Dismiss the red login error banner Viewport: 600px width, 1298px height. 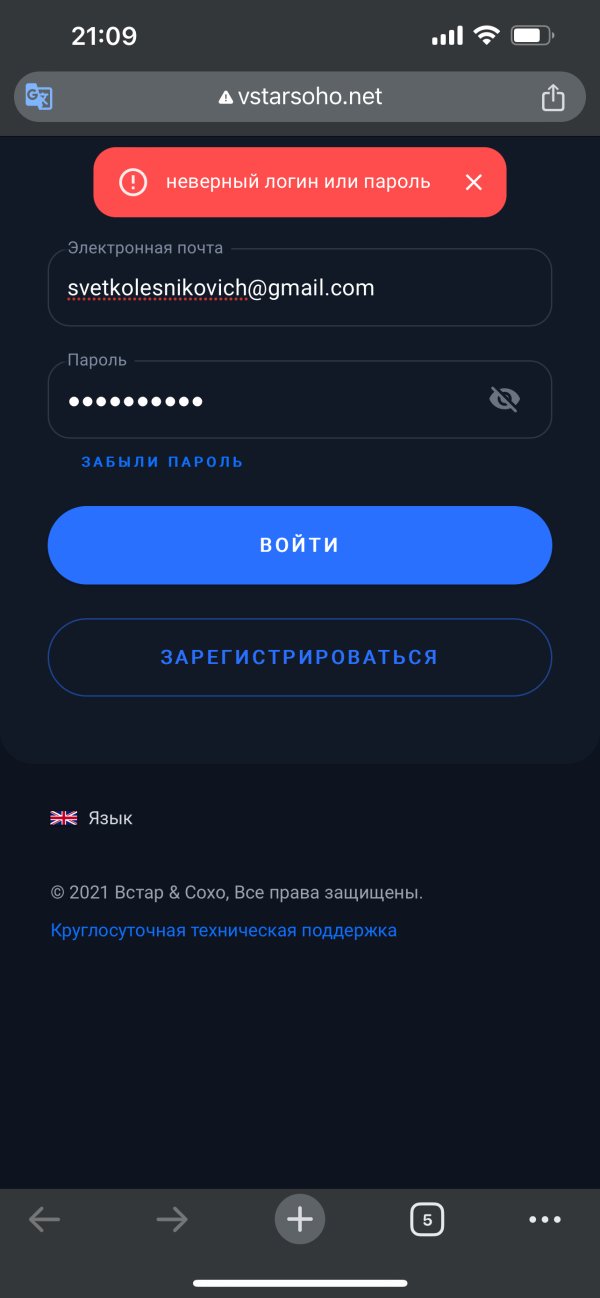474,182
